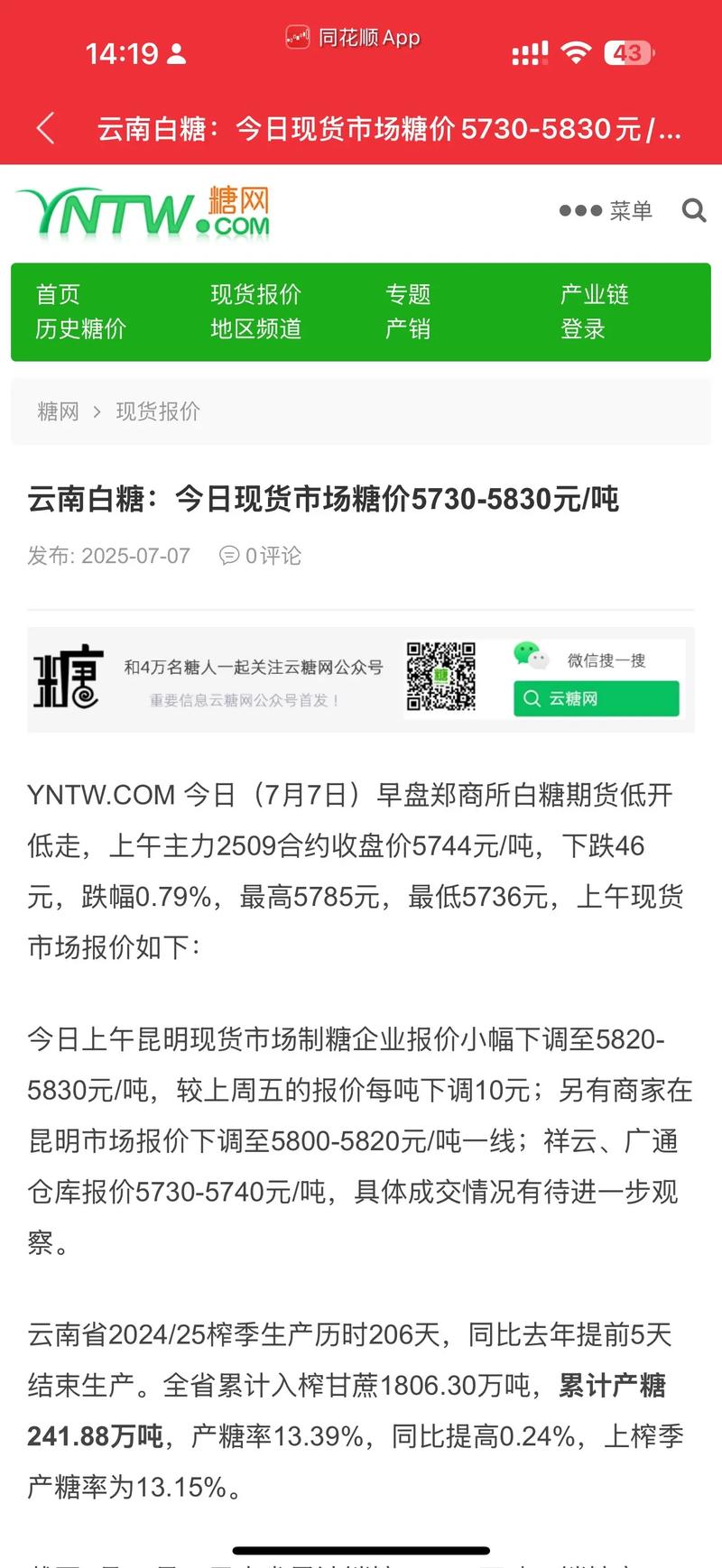This screenshot has width=722, height=1568.
Task: Open 历史糖价 page
Action: [x=80, y=328]
